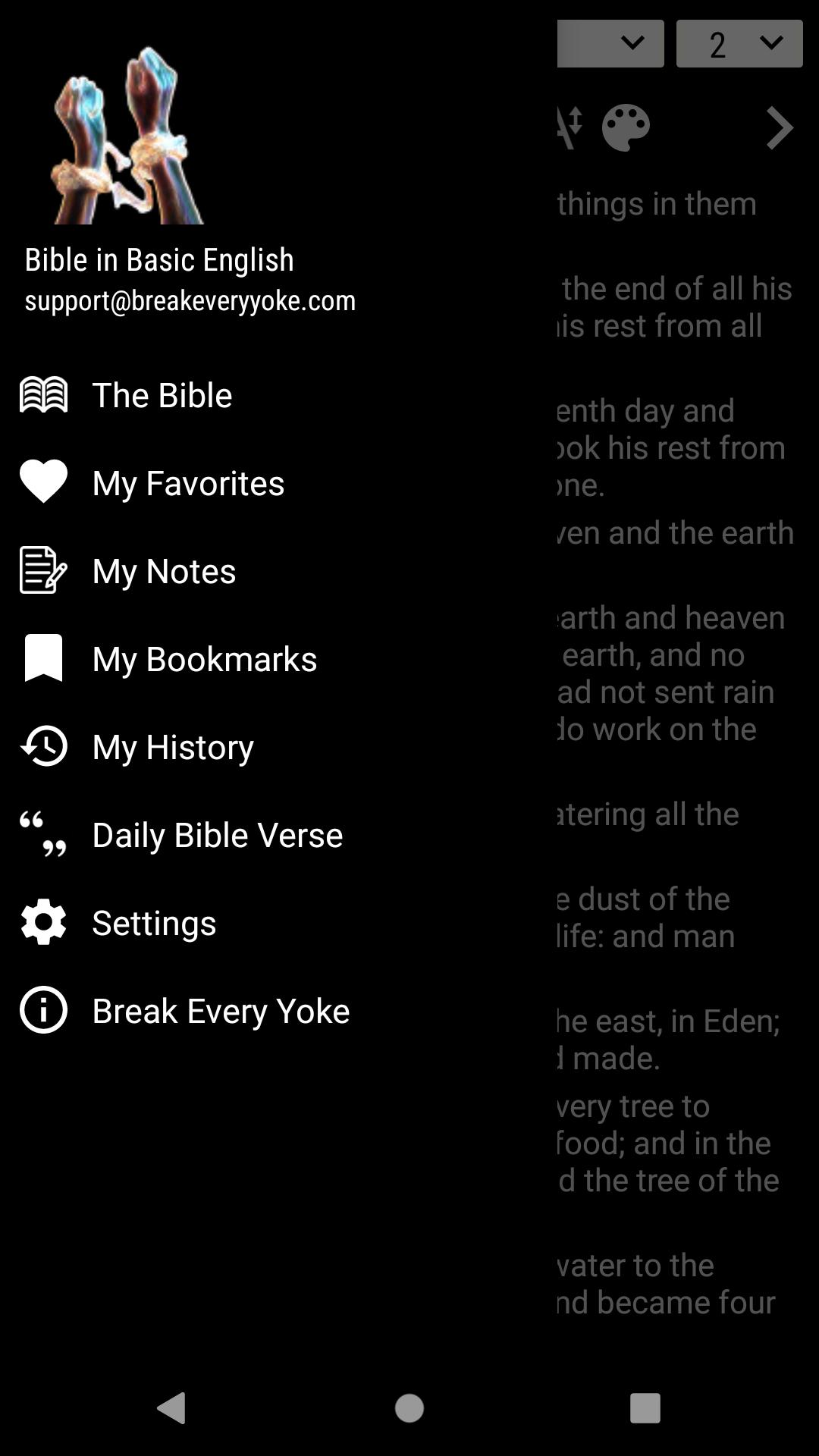This screenshot has height=1456, width=819.
Task: Tap the system back button
Action: 172,1407
